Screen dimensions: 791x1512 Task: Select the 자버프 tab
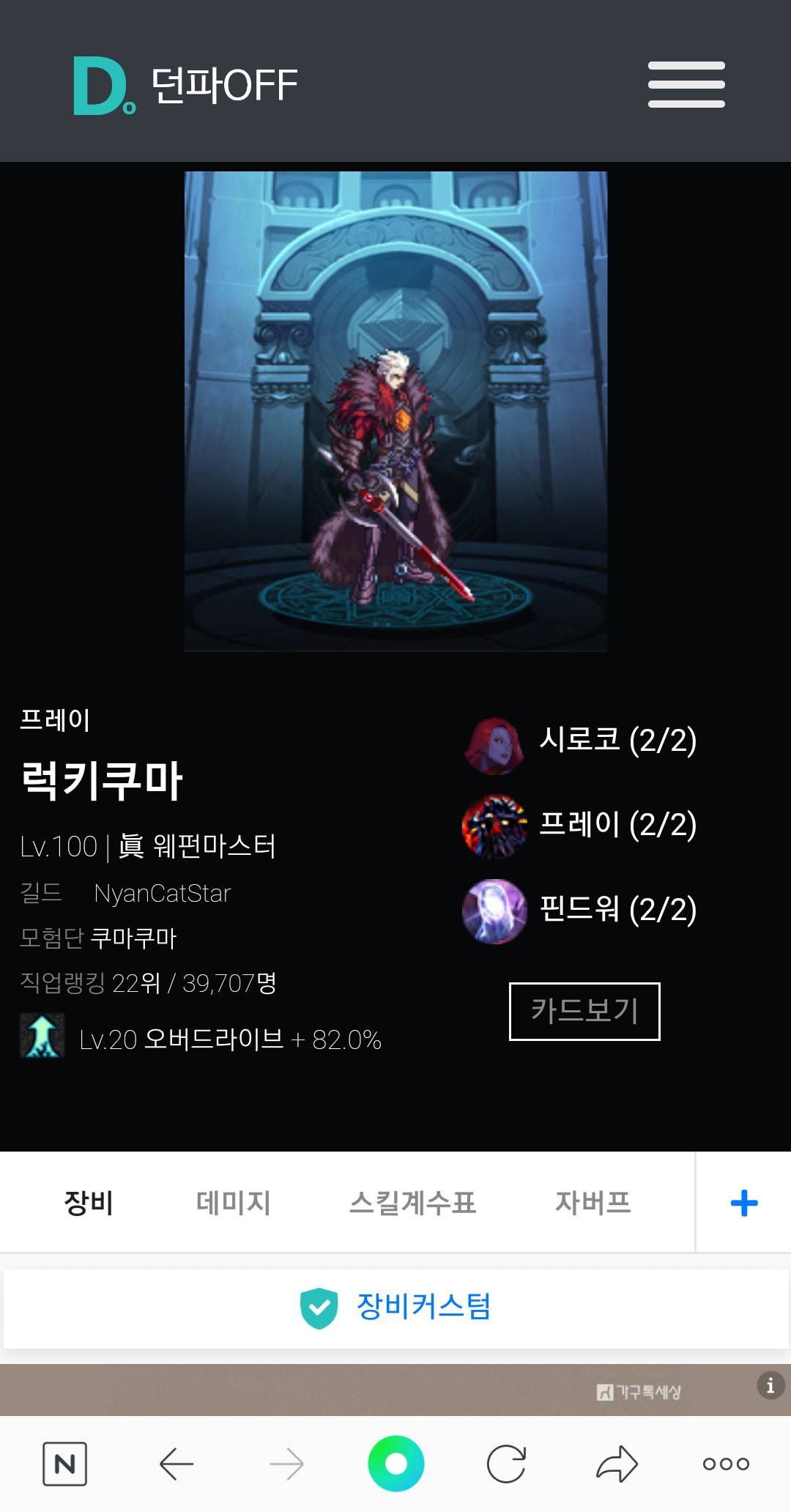click(593, 1203)
